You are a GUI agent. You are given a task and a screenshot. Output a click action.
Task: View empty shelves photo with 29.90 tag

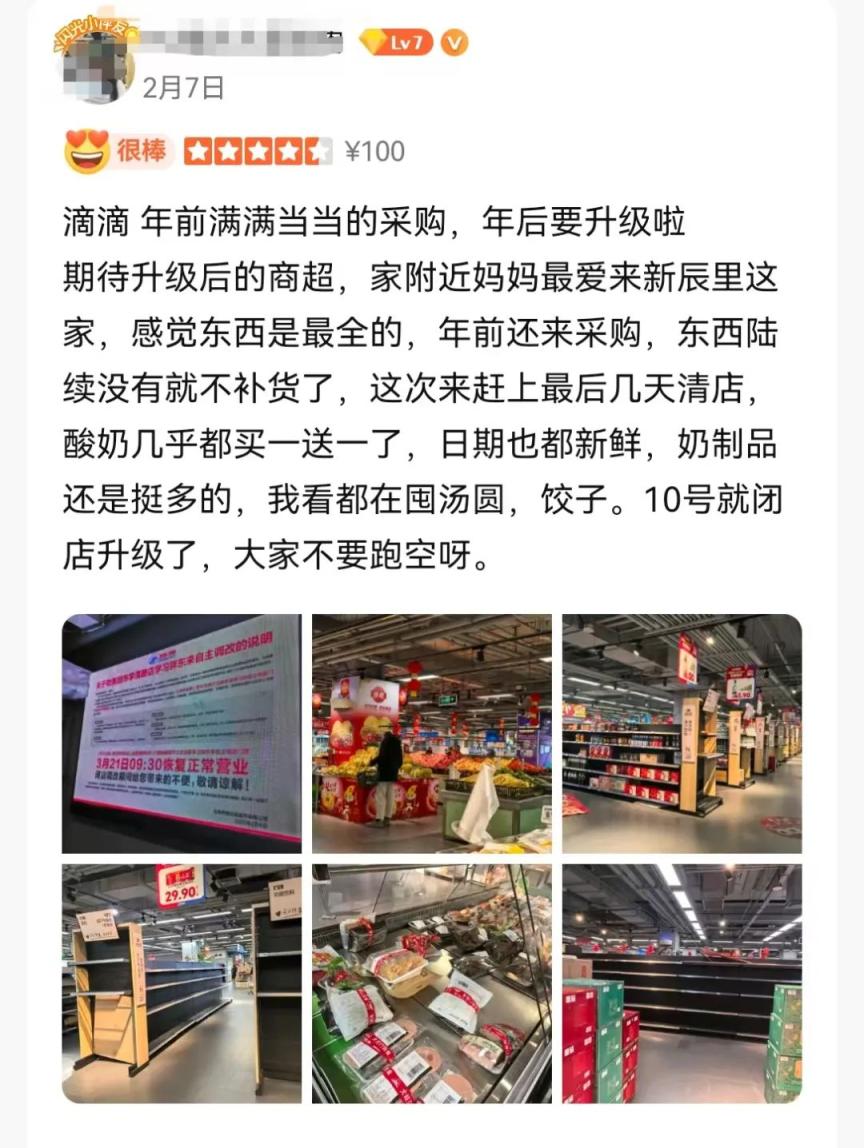182,983
